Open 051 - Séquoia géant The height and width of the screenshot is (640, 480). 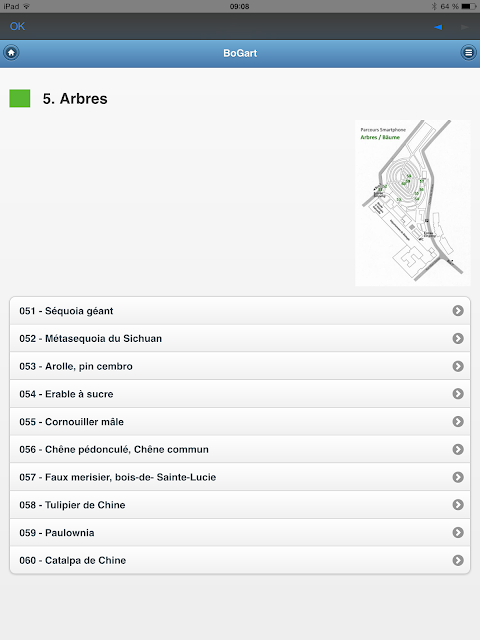point(240,311)
